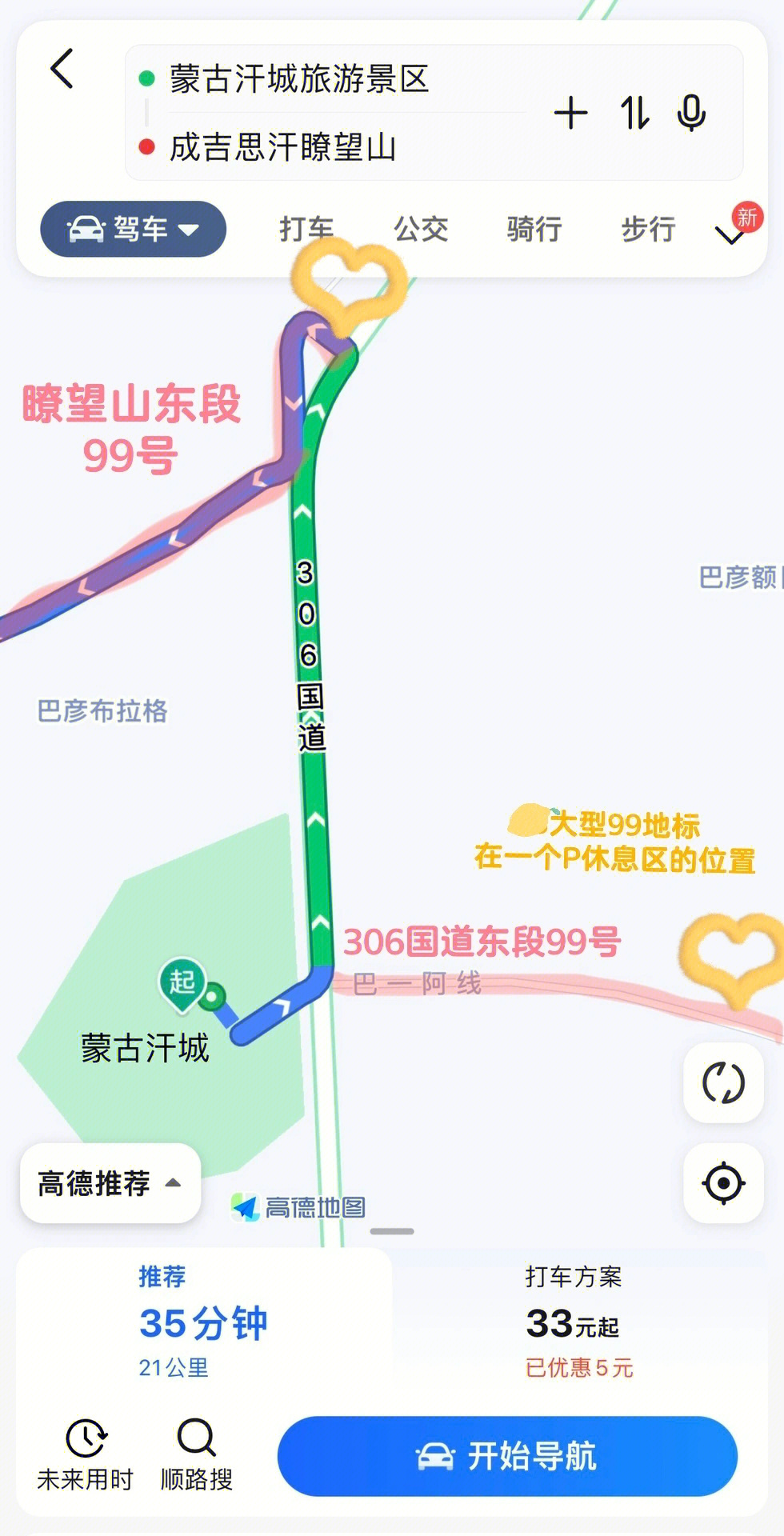Expand the 高德推荐 route preference menu

tap(110, 1183)
